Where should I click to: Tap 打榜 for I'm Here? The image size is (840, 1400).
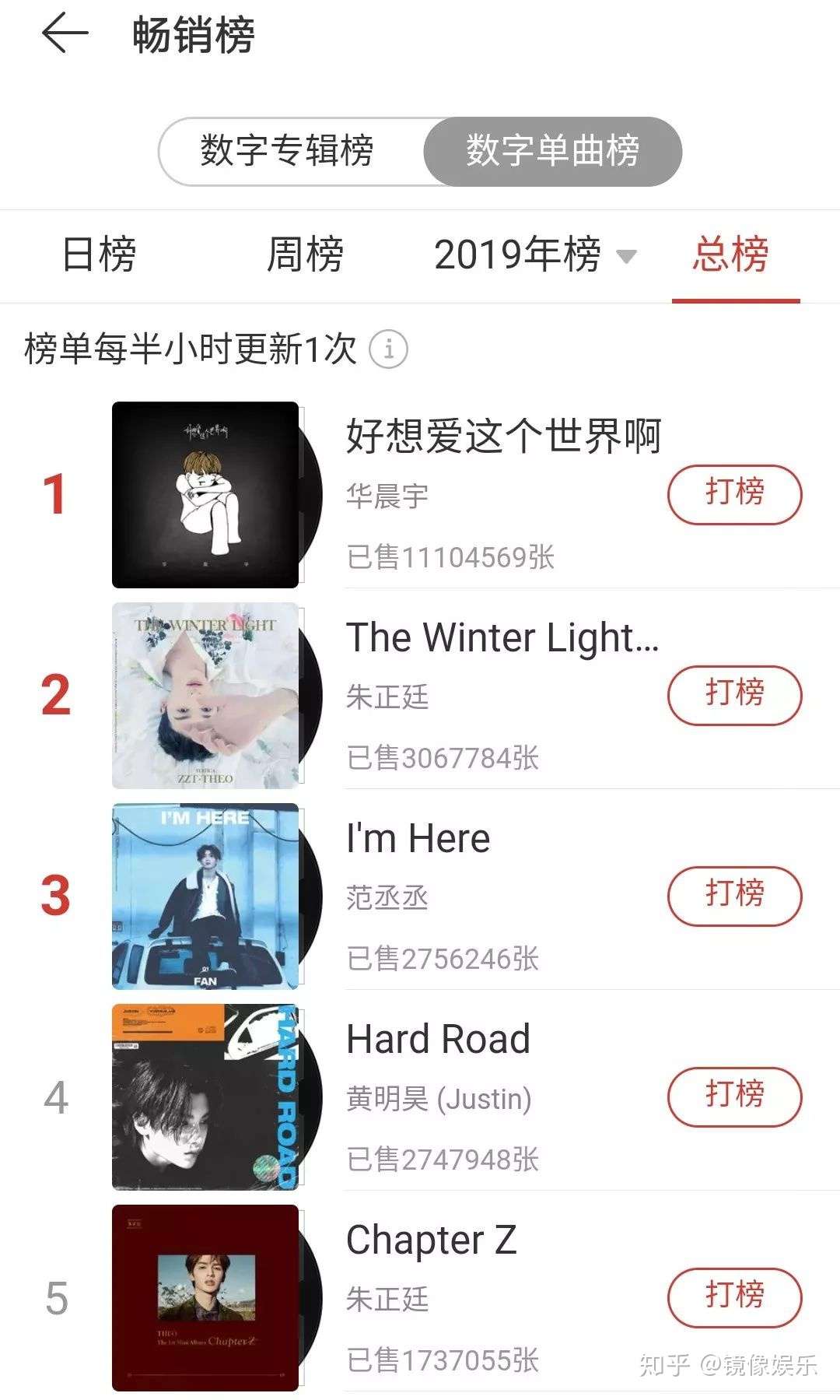point(734,896)
